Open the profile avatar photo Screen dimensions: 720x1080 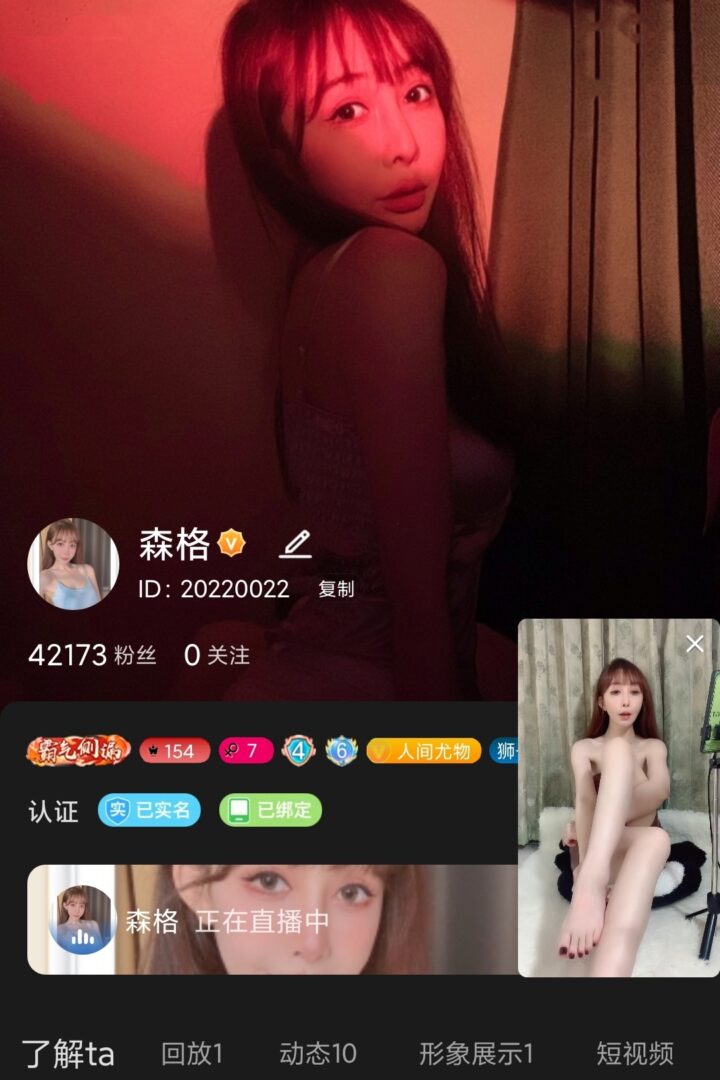click(73, 564)
